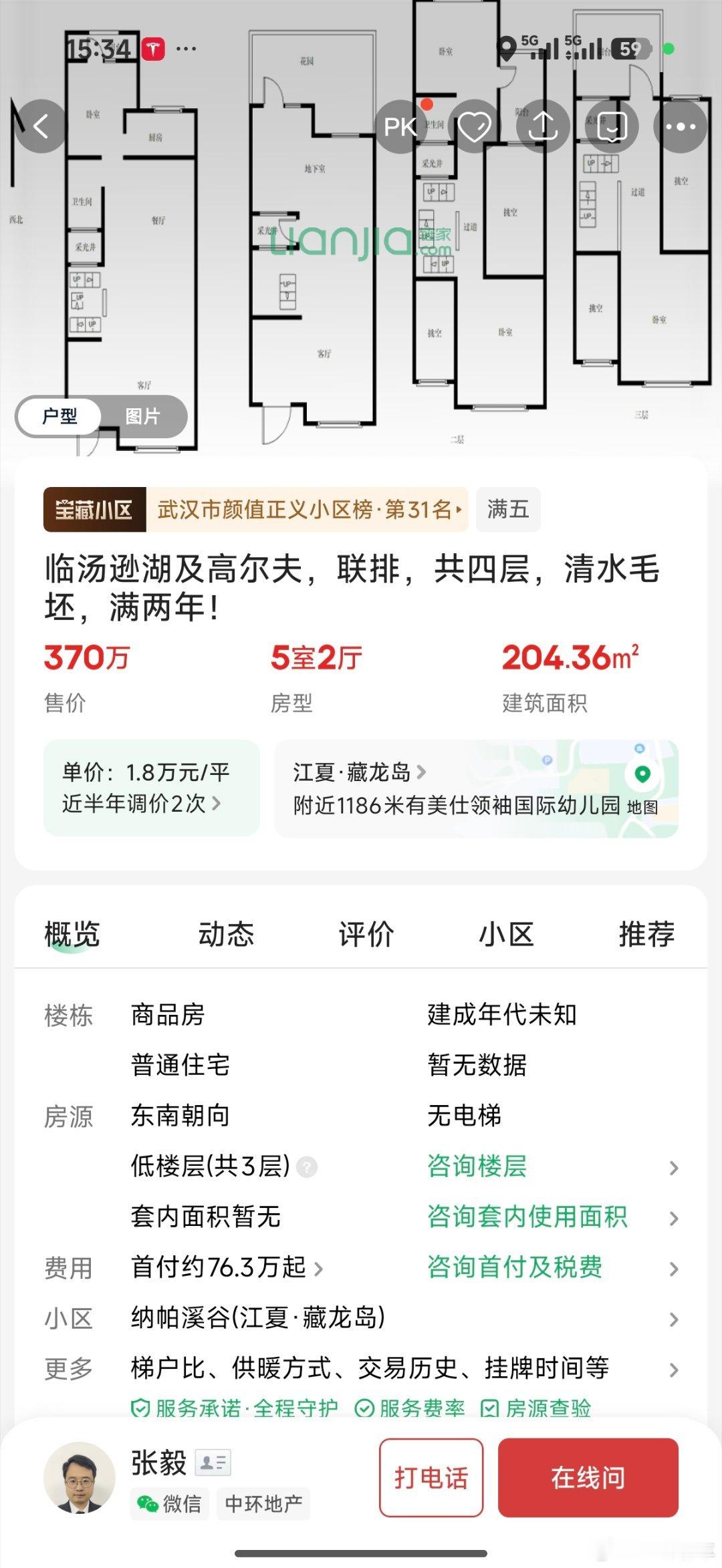
Task: Open the more options ellipsis icon
Action: click(680, 126)
